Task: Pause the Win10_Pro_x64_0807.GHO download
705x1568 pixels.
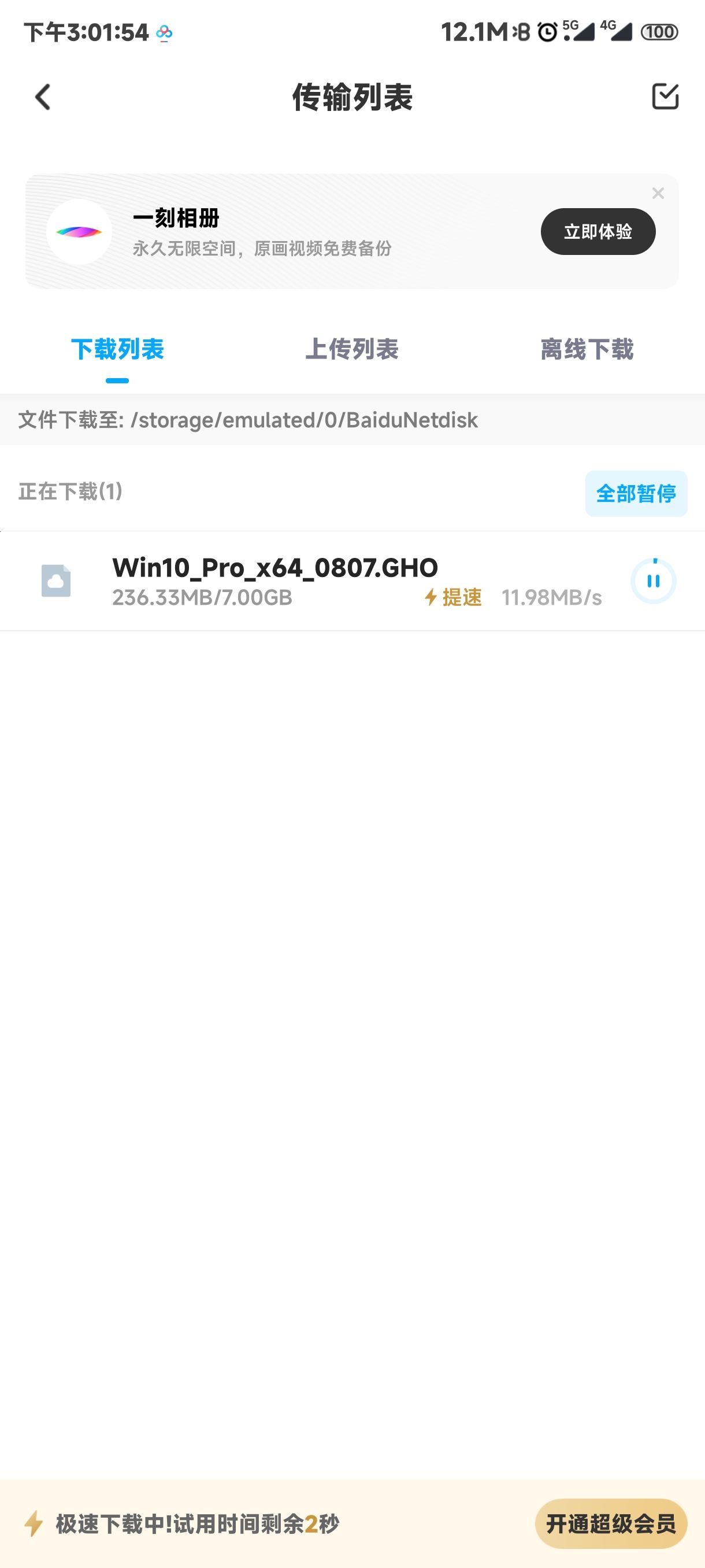Action: pyautogui.click(x=654, y=580)
